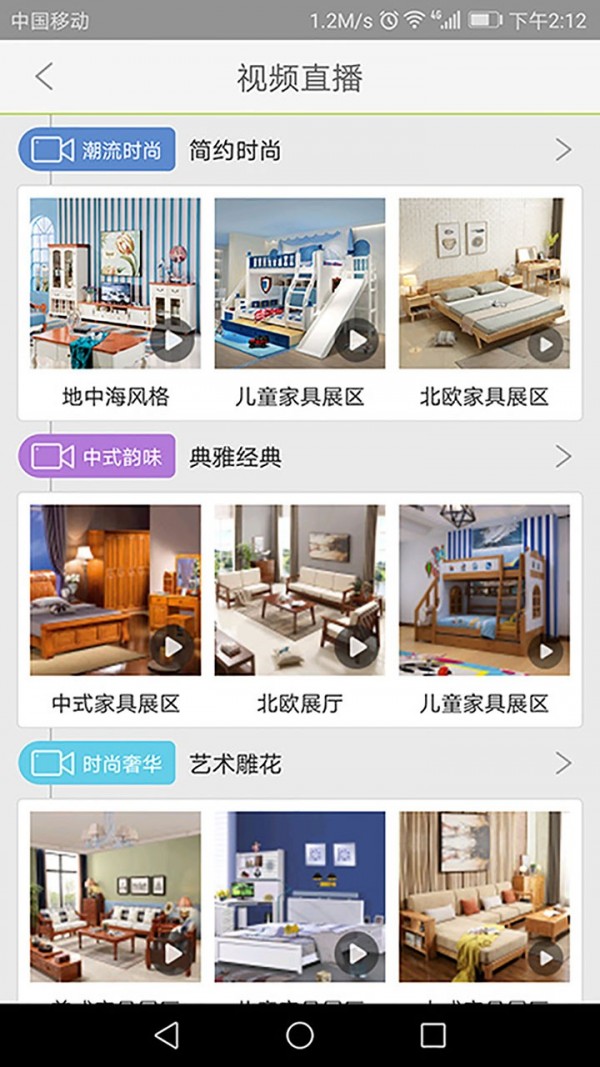The height and width of the screenshot is (1067, 600).
Task: Watch 北欧家具展区 live video
Action: 484,284
